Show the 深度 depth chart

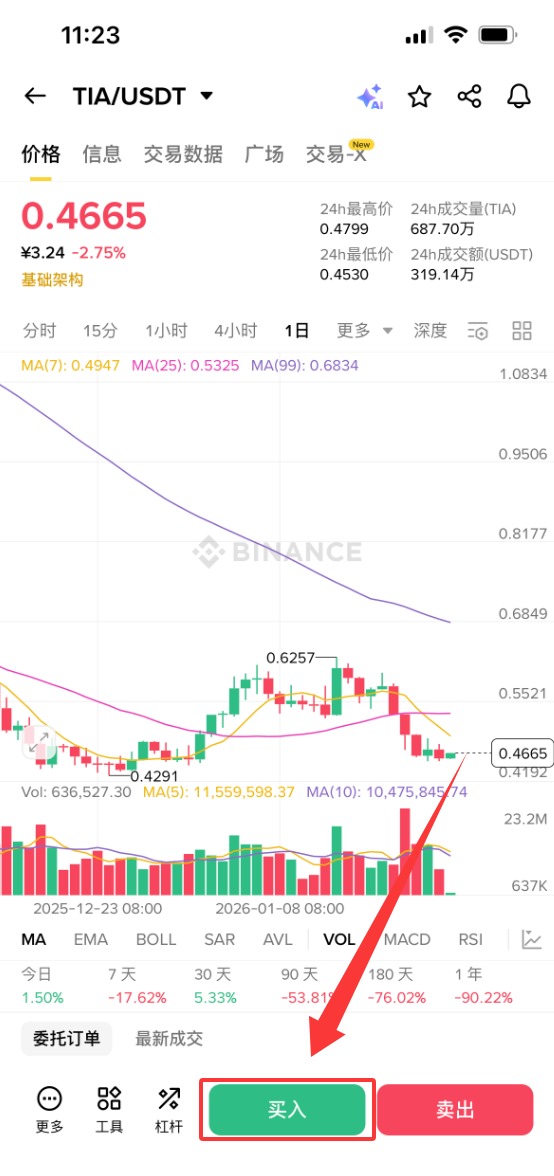pyautogui.click(x=430, y=330)
